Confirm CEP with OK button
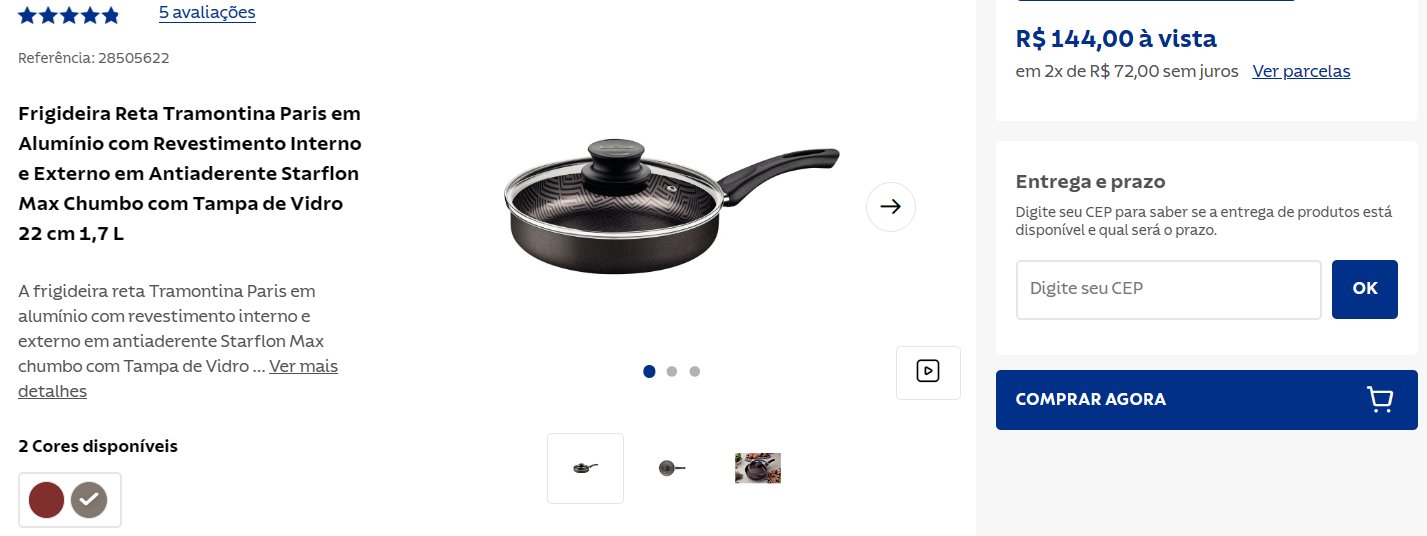 [x=1364, y=289]
